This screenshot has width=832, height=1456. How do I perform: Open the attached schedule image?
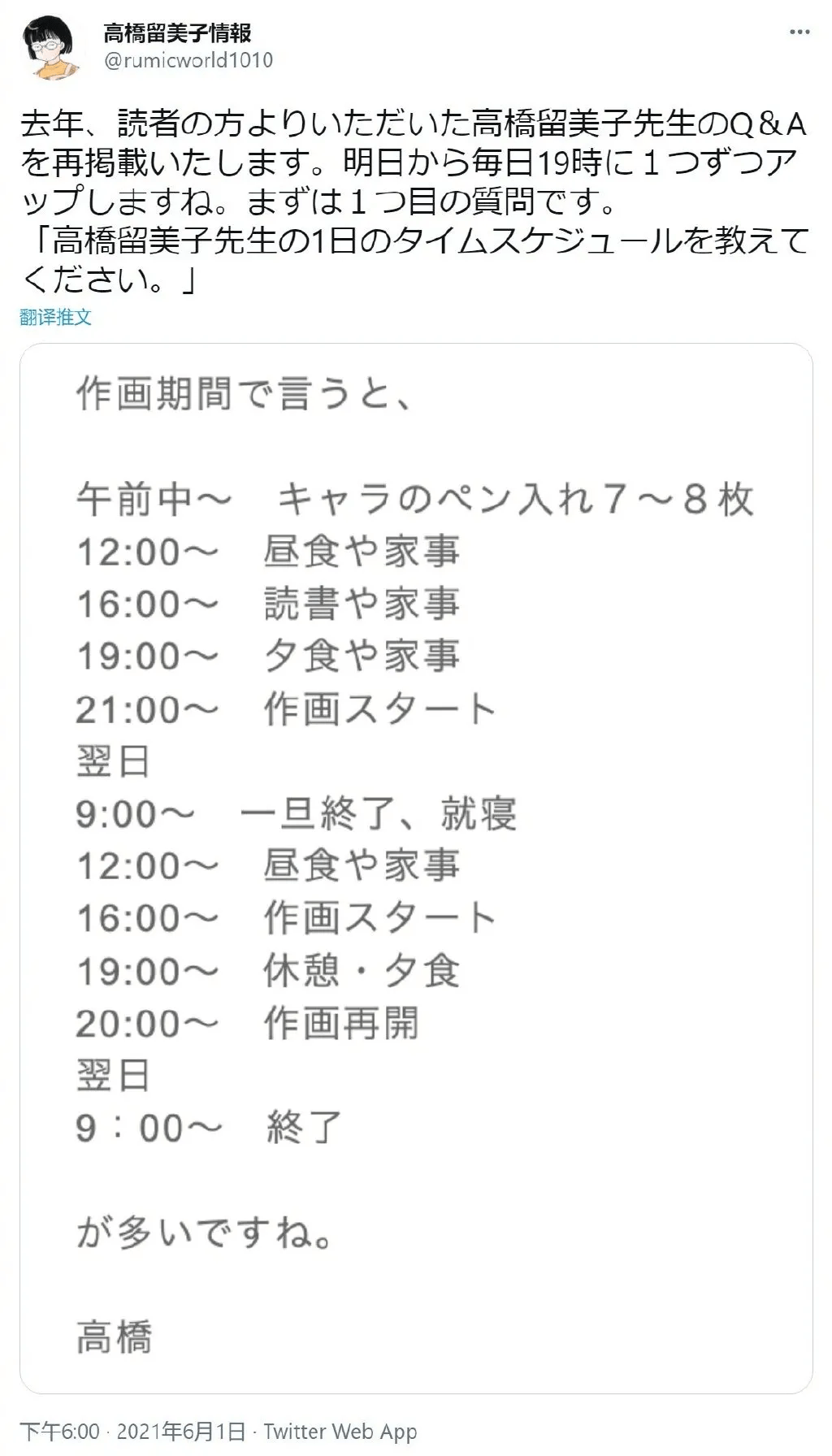coord(416,868)
